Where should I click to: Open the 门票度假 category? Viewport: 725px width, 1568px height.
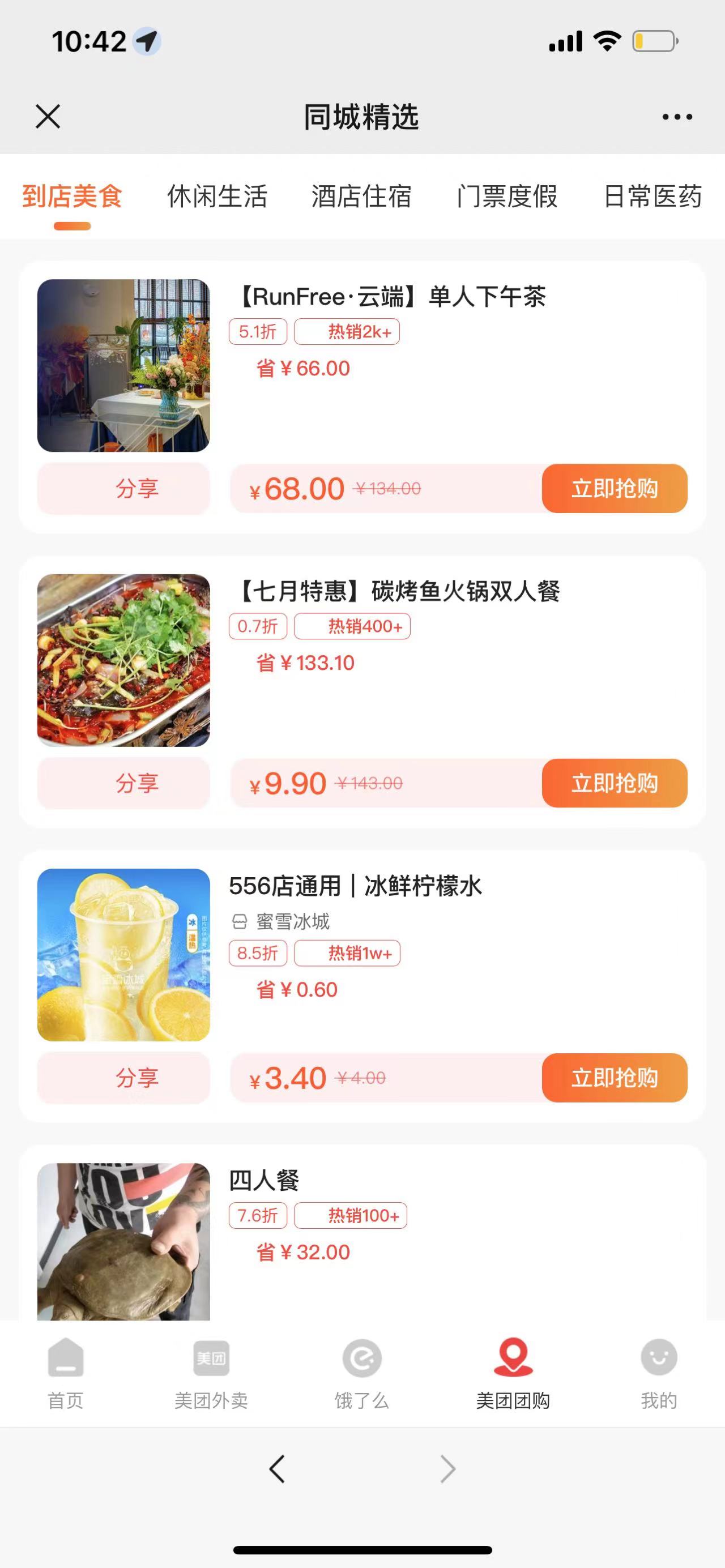click(507, 196)
